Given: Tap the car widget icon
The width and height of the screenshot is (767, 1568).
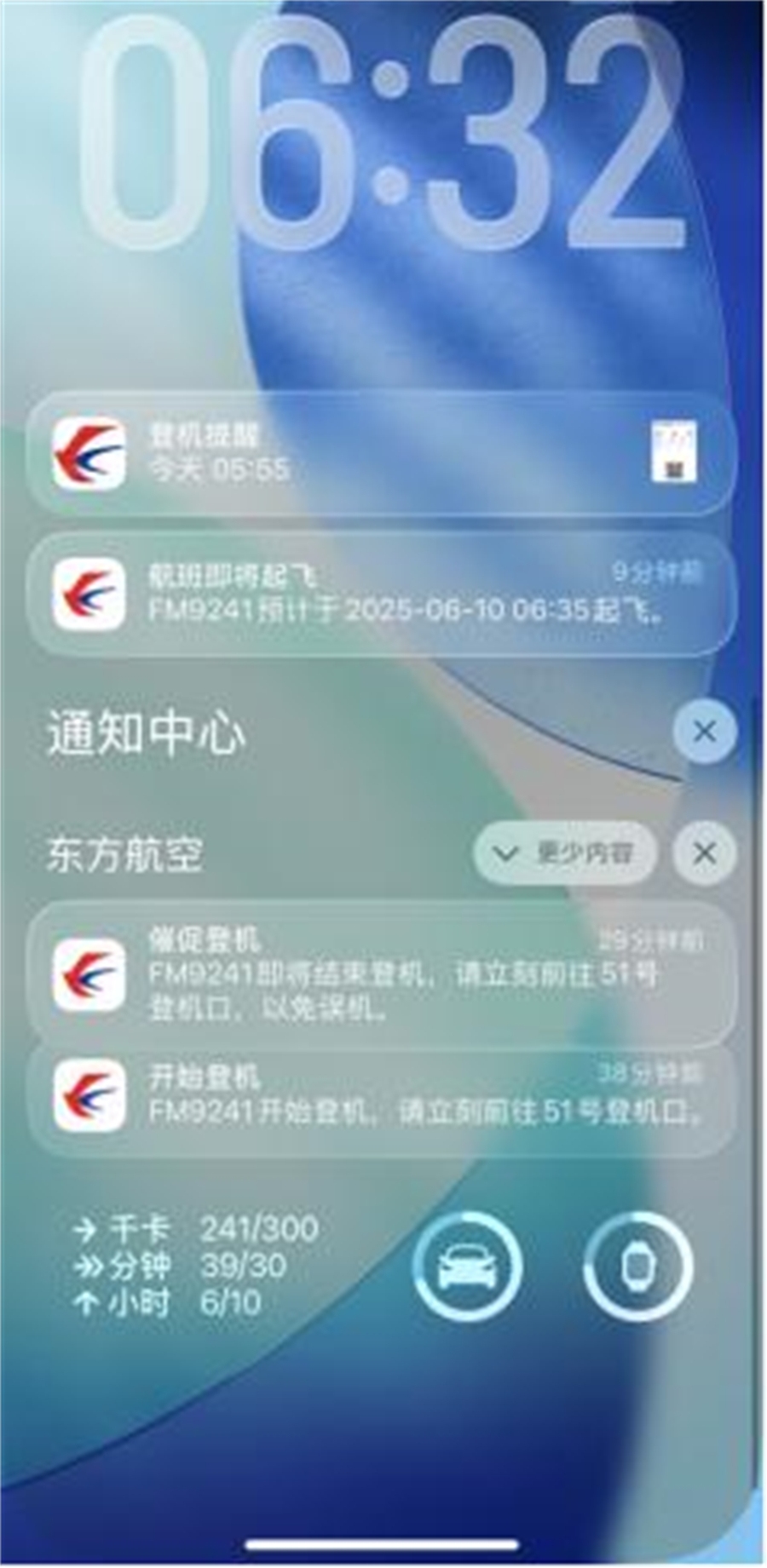Looking at the screenshot, I should [x=468, y=1266].
